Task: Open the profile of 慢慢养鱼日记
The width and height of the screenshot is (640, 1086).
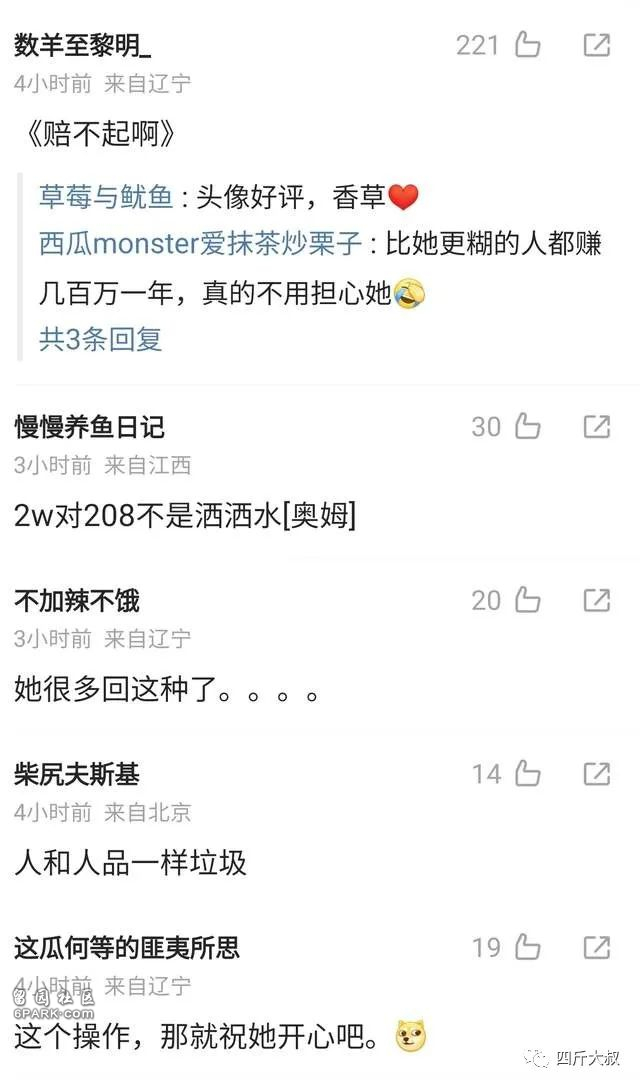Action: coord(89,427)
